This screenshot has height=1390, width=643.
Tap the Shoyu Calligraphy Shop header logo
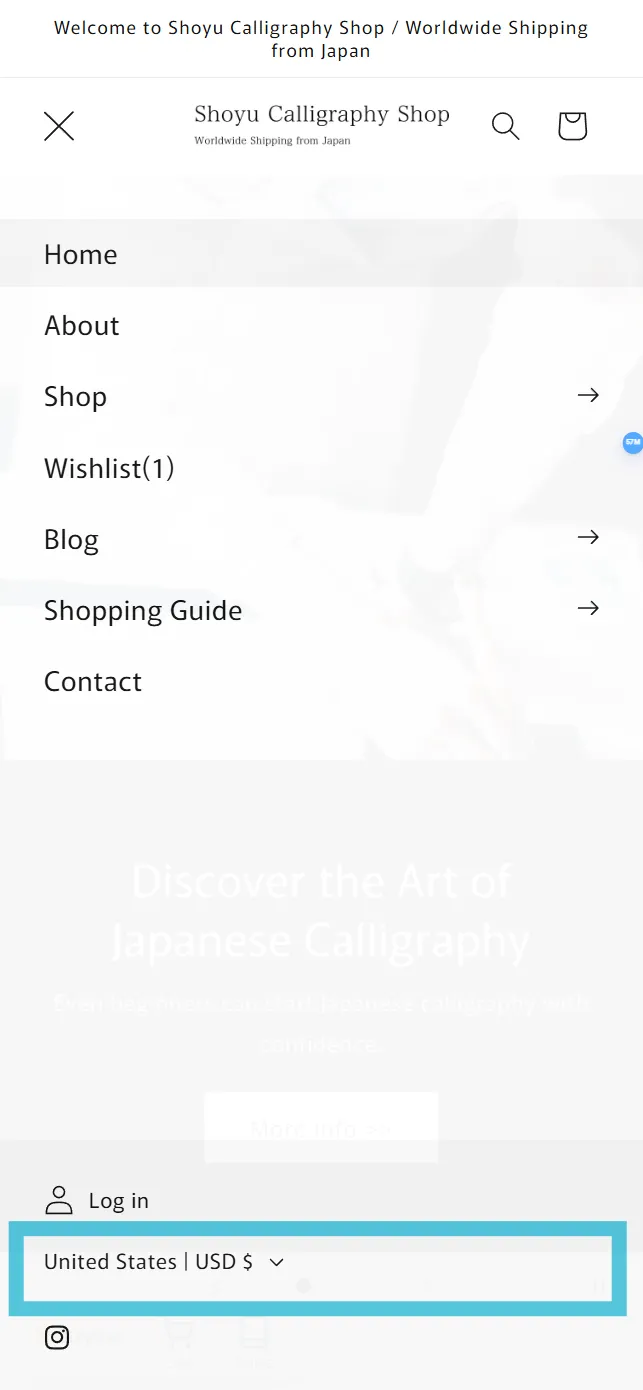321,125
